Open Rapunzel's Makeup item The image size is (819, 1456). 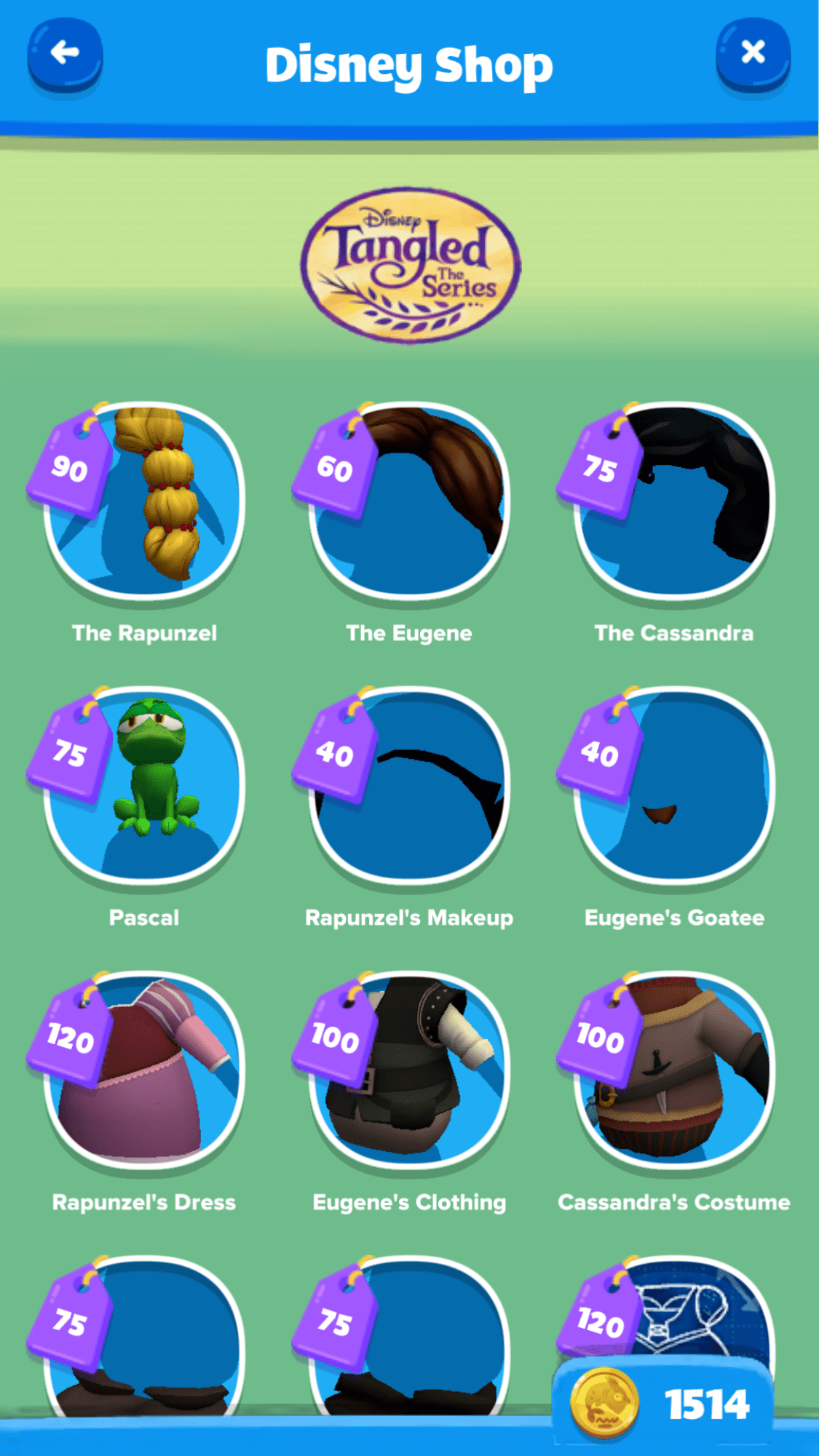409,786
